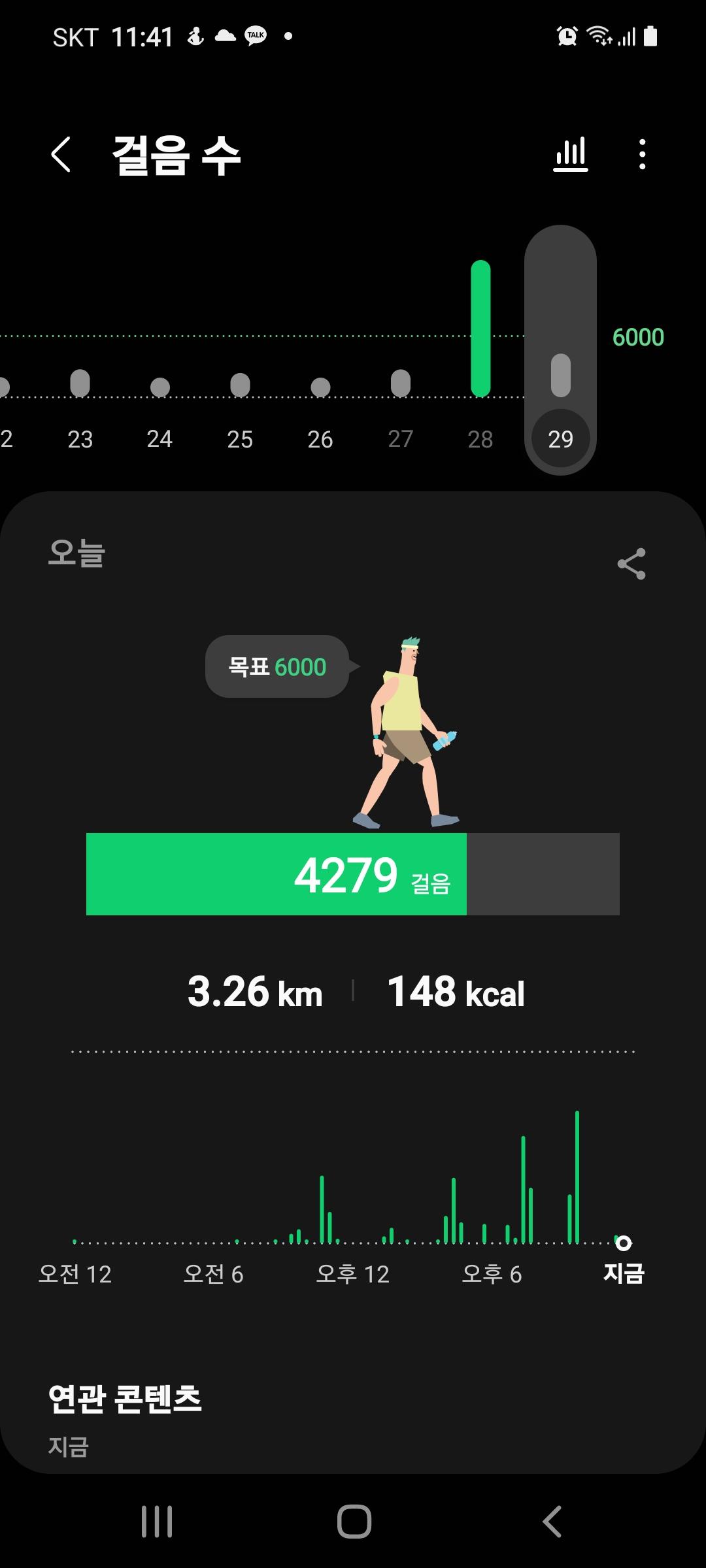Open the 목표 6000 goal bubble
706x1568 pixels.
coord(277,667)
